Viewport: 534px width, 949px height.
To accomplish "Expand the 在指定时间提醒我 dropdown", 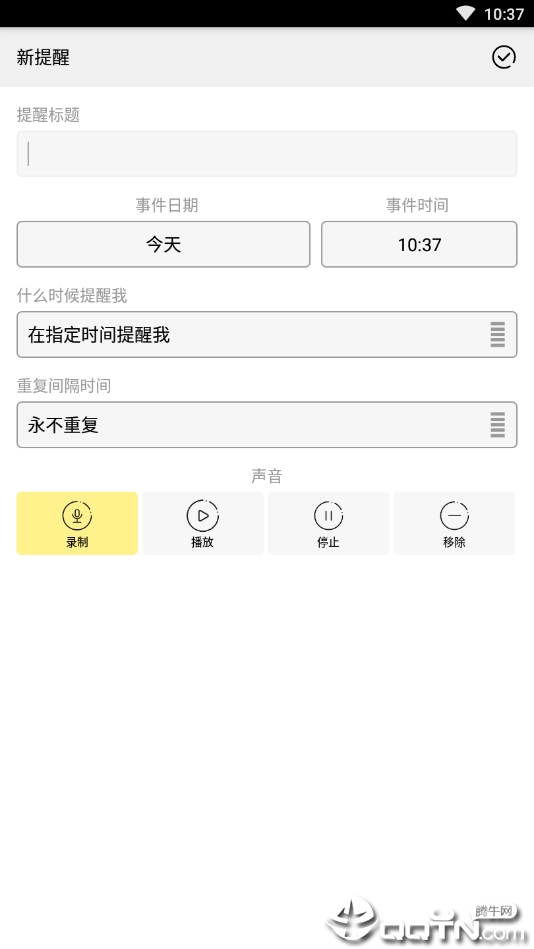I will (x=266, y=334).
